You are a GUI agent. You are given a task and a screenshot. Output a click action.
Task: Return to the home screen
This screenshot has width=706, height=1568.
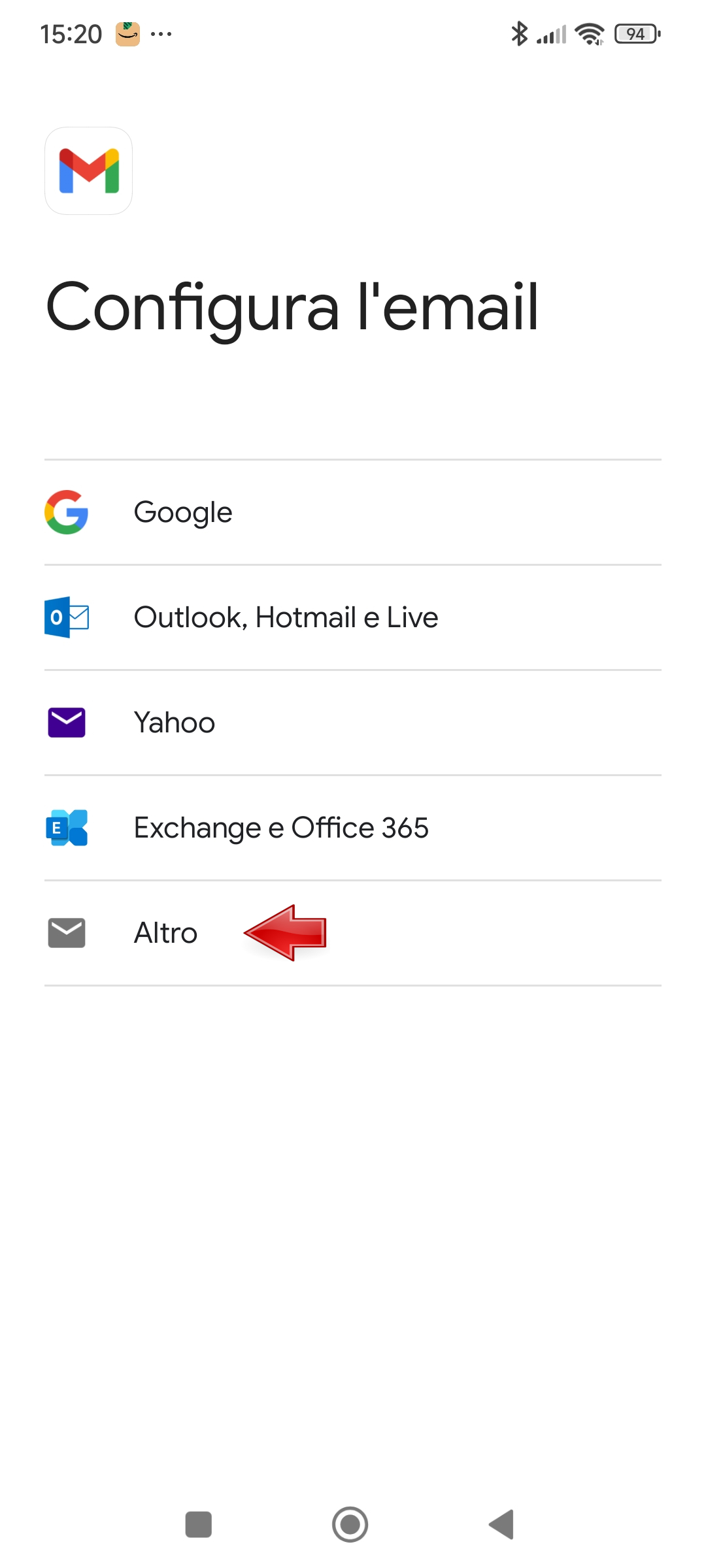350,1524
